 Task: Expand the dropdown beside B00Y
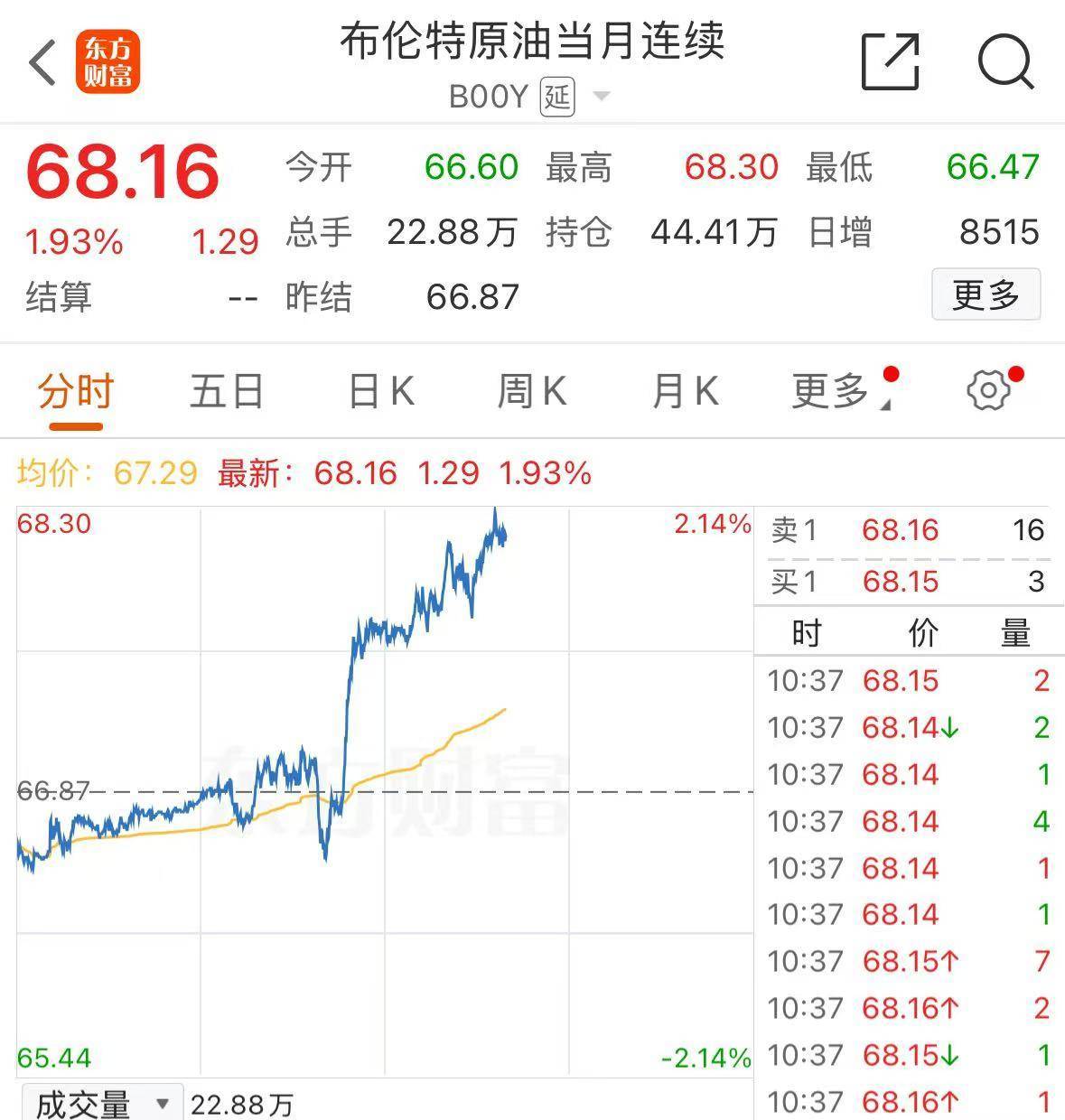[x=601, y=98]
